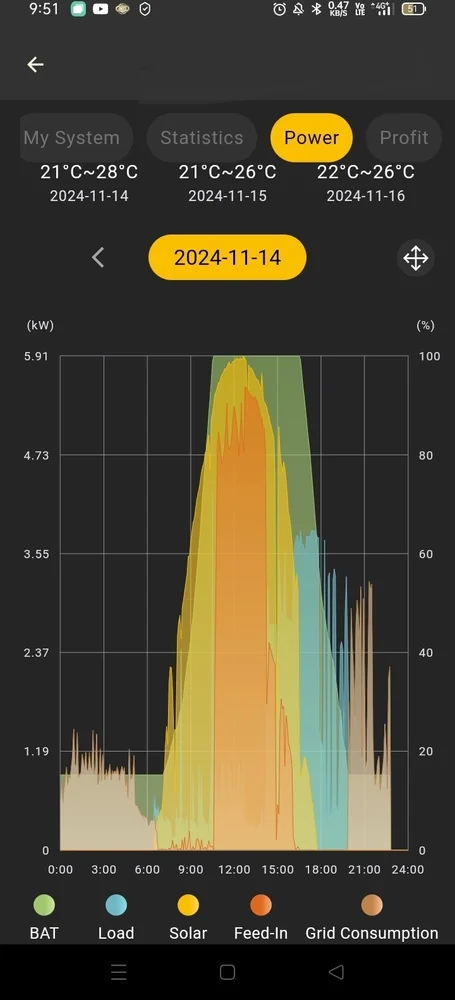This screenshot has width=455, height=1000.
Task: Open recent apps from navigation bar
Action: (119, 972)
